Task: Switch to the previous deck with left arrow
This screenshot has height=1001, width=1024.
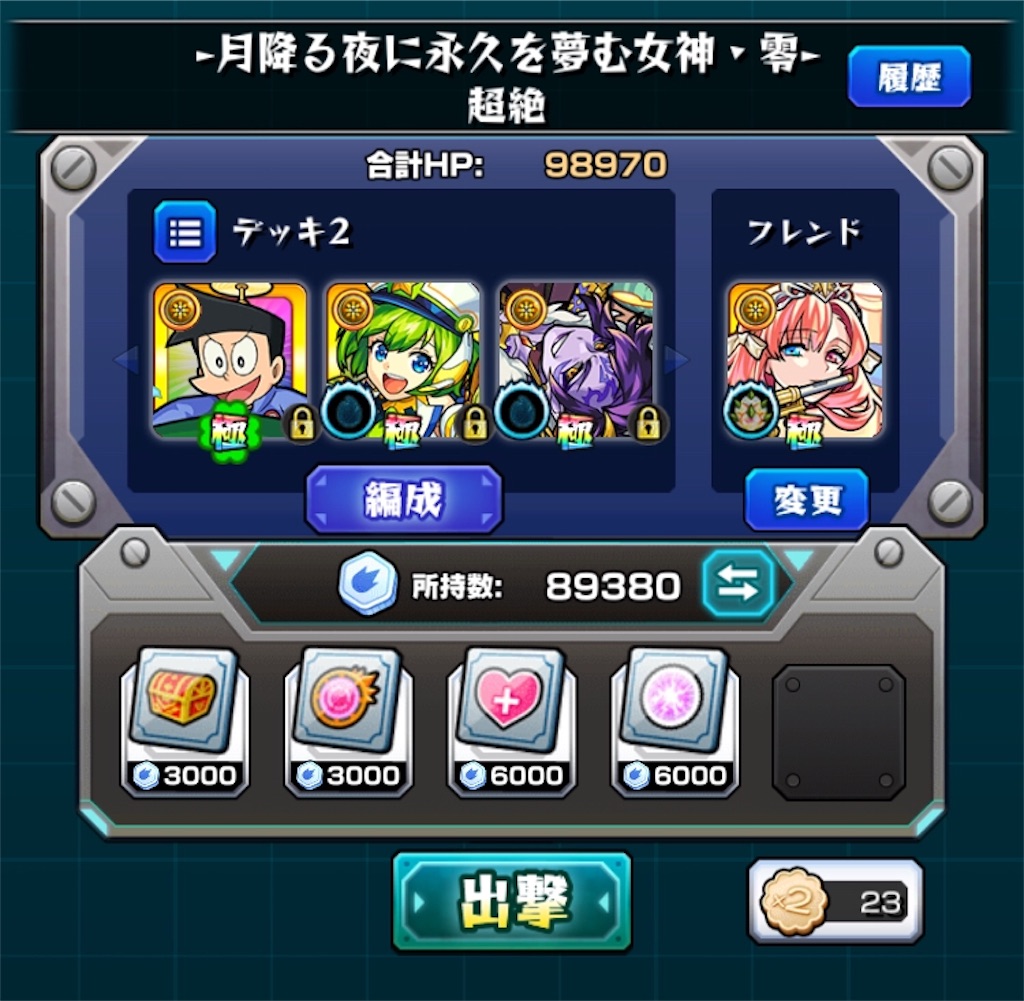Action: coord(128,360)
